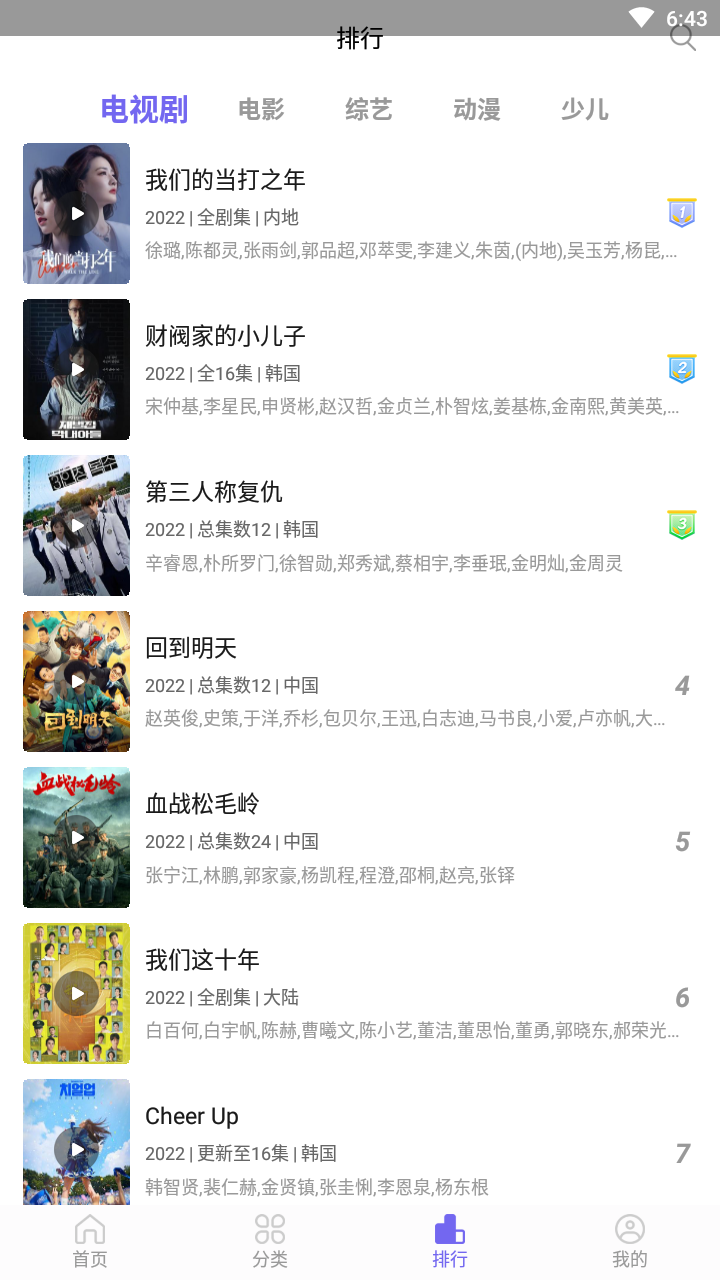This screenshot has height=1280, width=720.
Task: Tap the 首页 home icon in bottom navigation
Action: (90, 1230)
